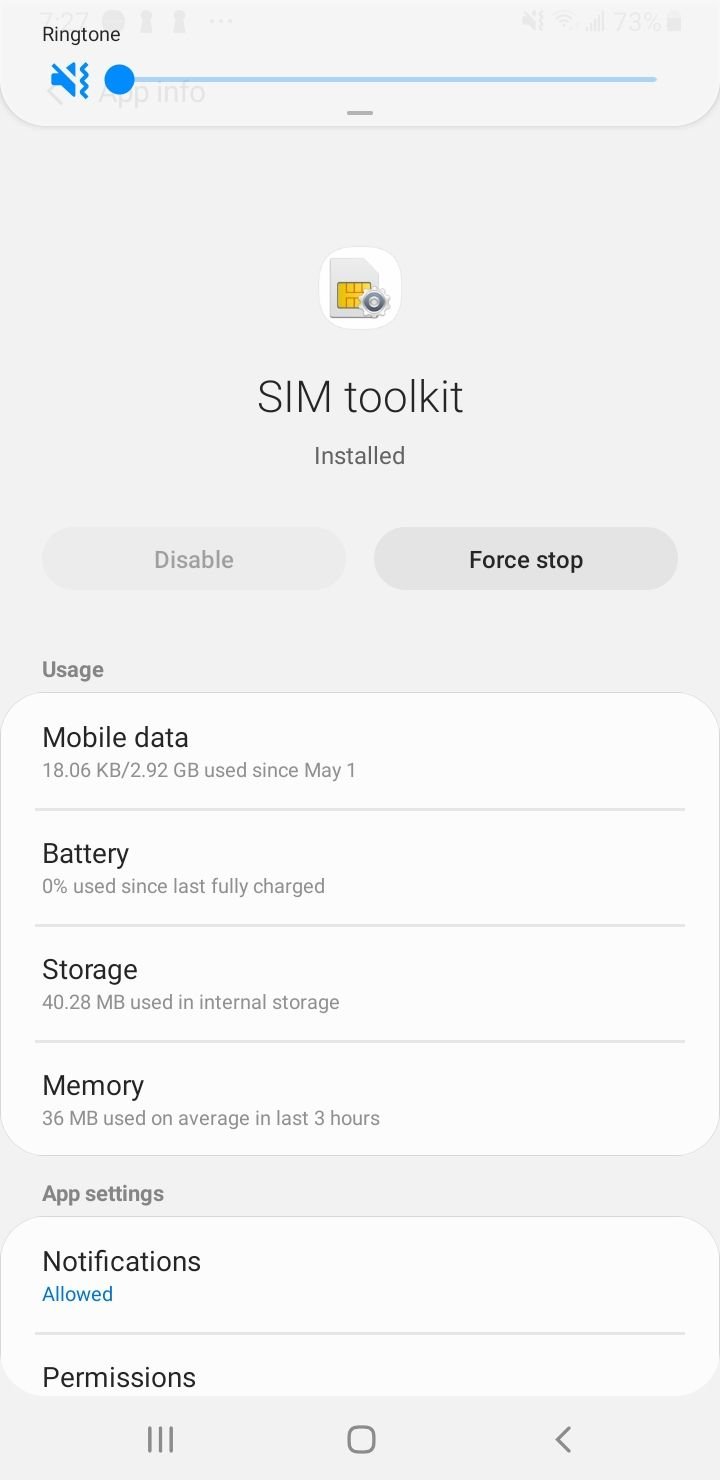Open Mobile data usage
Viewport: 720px width, 1480px height.
click(360, 752)
